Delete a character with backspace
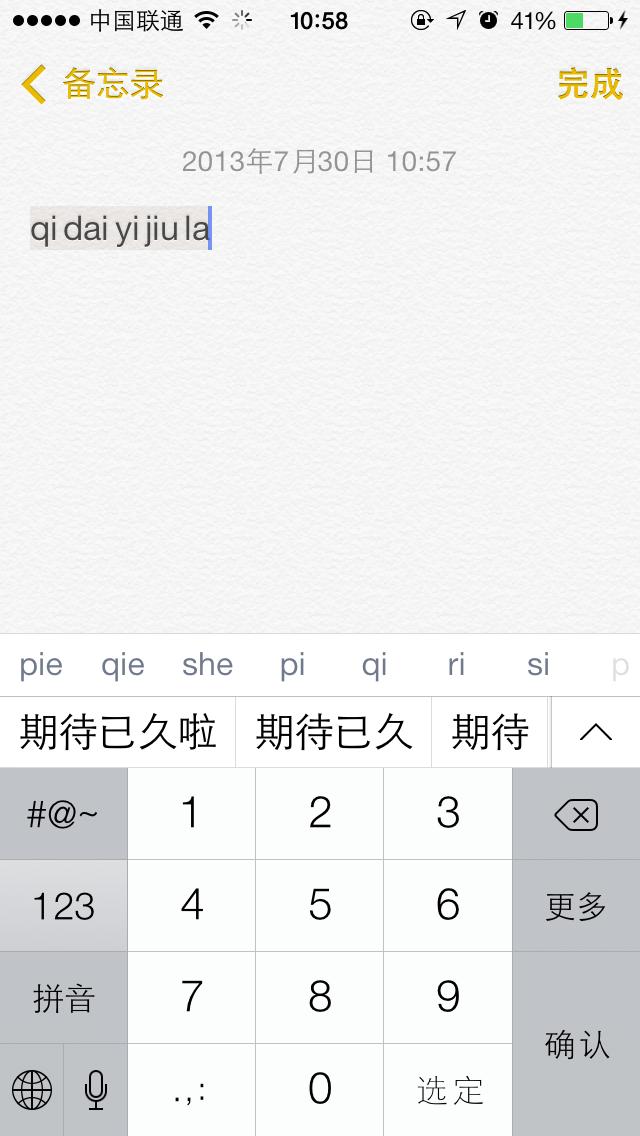This screenshot has height=1136, width=640. [x=576, y=814]
